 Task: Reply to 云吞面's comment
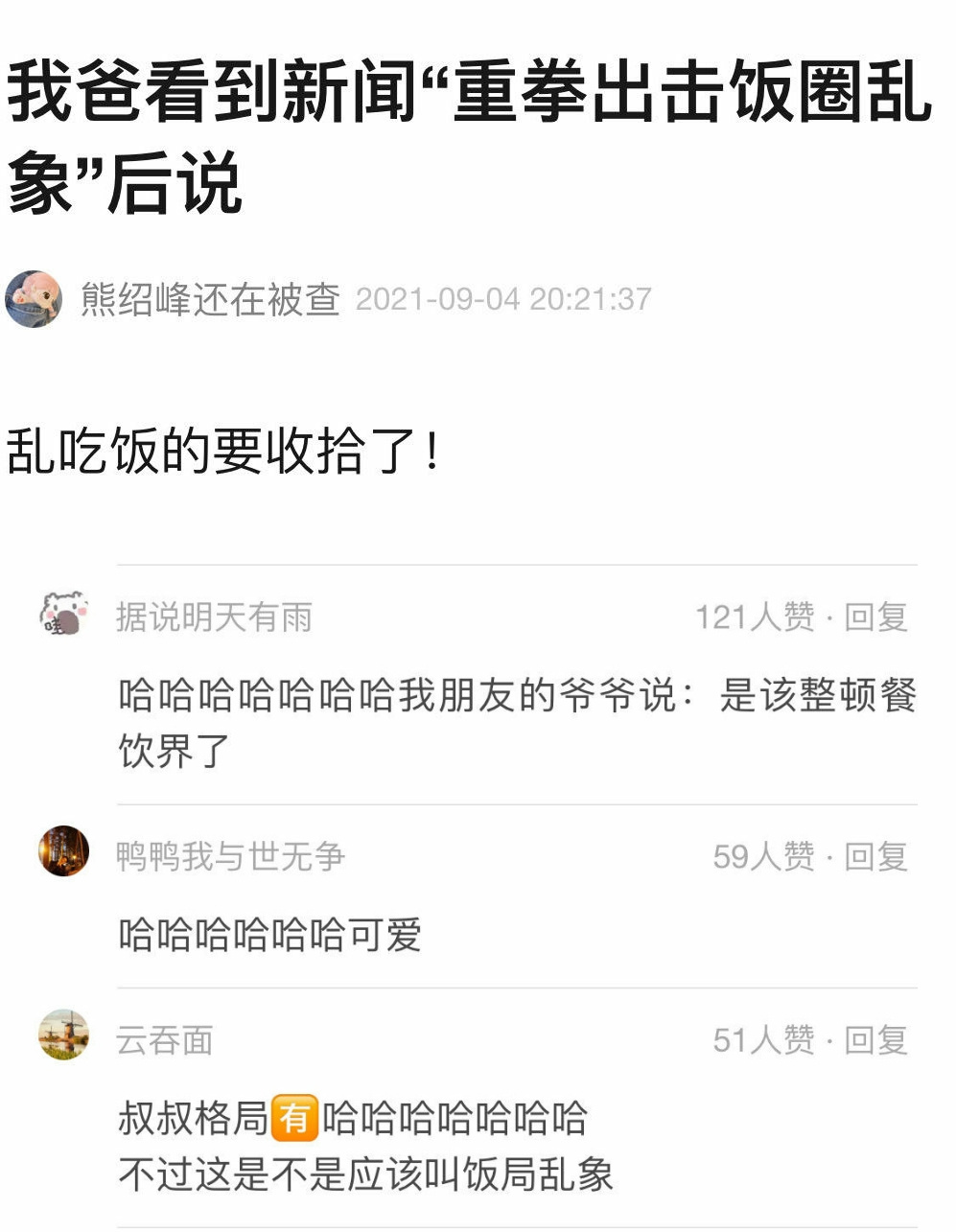click(x=875, y=1039)
